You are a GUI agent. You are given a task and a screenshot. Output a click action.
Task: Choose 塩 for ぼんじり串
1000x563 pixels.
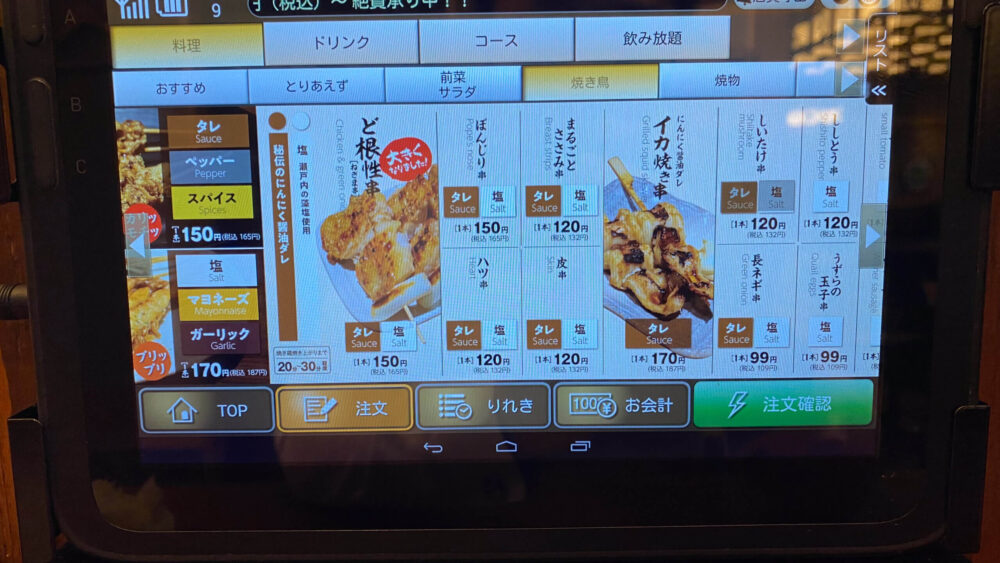(x=497, y=202)
